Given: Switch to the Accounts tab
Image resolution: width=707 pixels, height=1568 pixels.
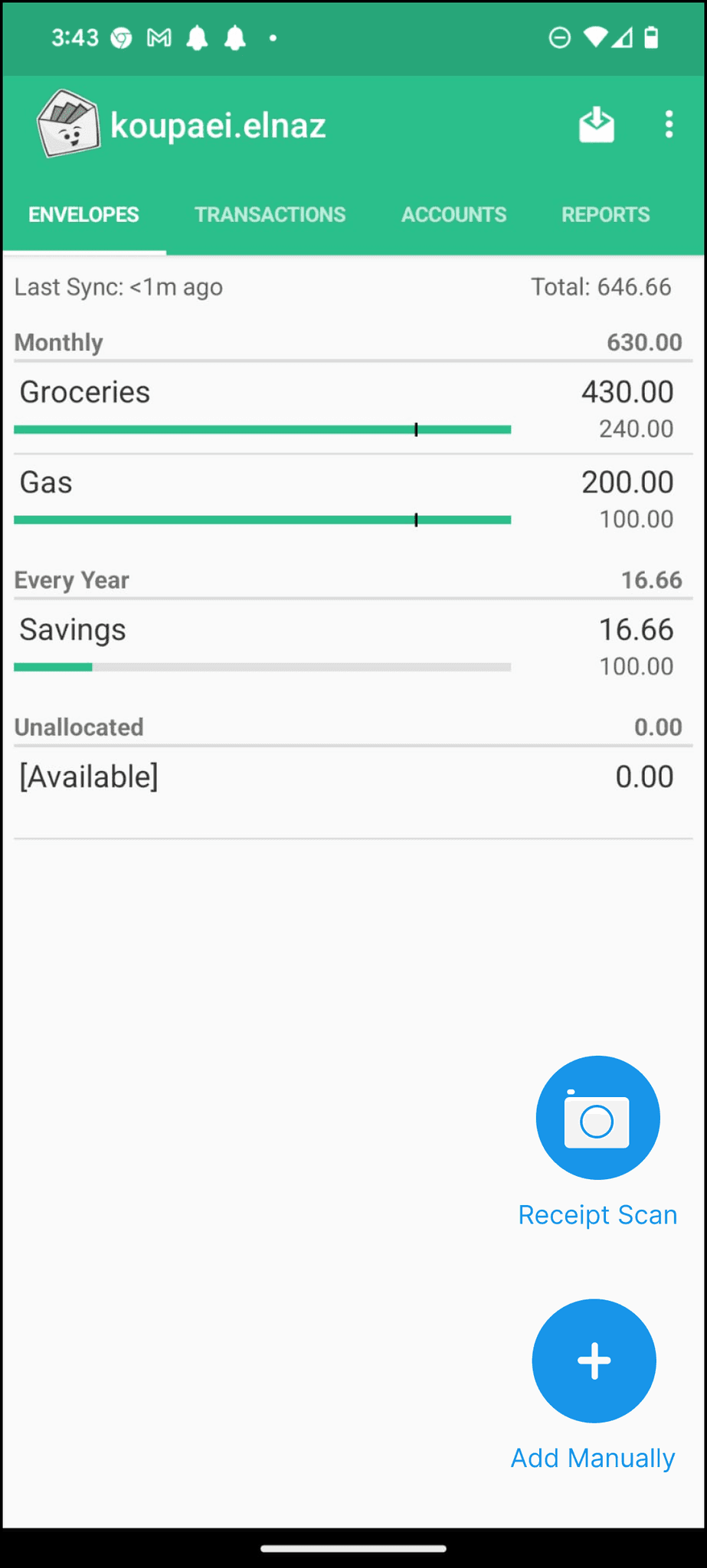Looking at the screenshot, I should [453, 214].
